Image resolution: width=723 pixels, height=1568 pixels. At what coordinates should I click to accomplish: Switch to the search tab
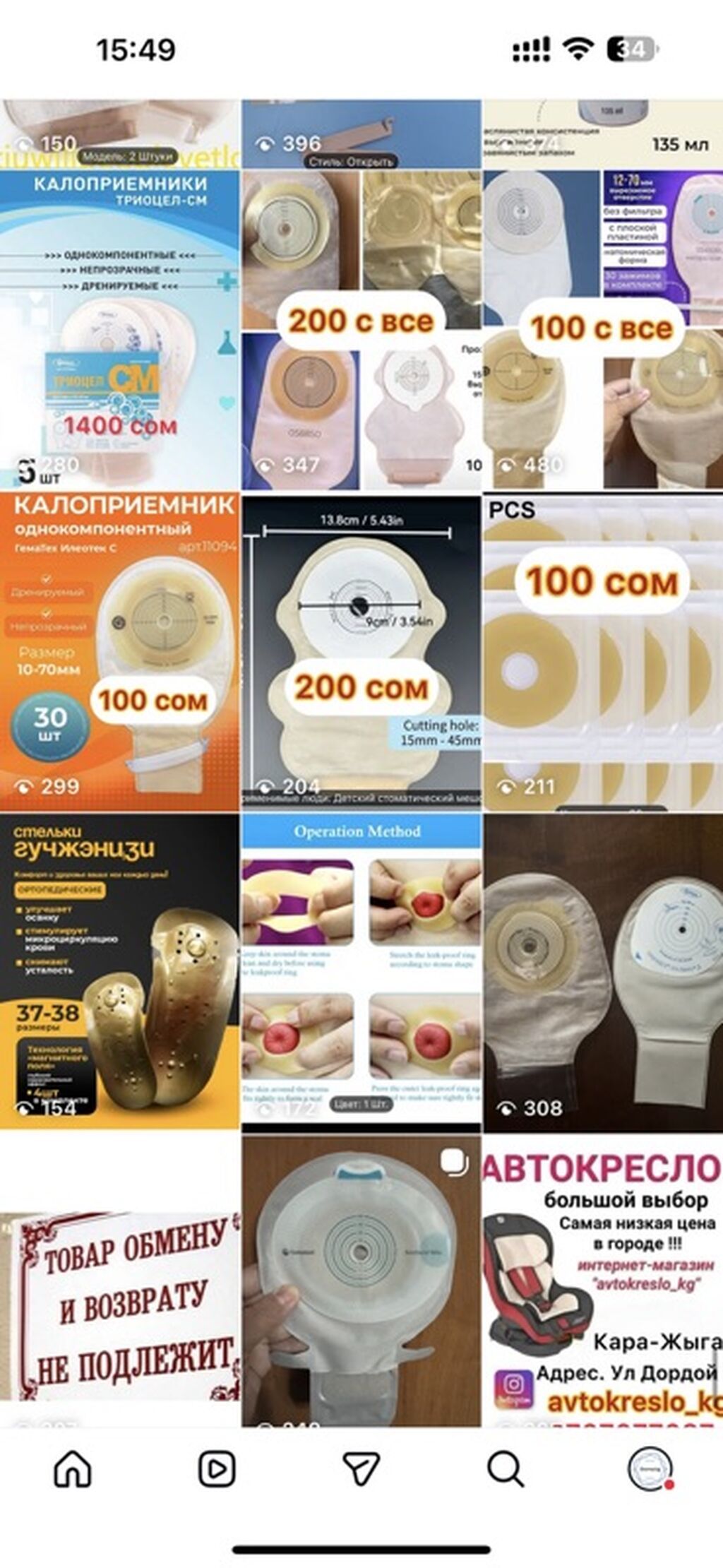tap(506, 1469)
